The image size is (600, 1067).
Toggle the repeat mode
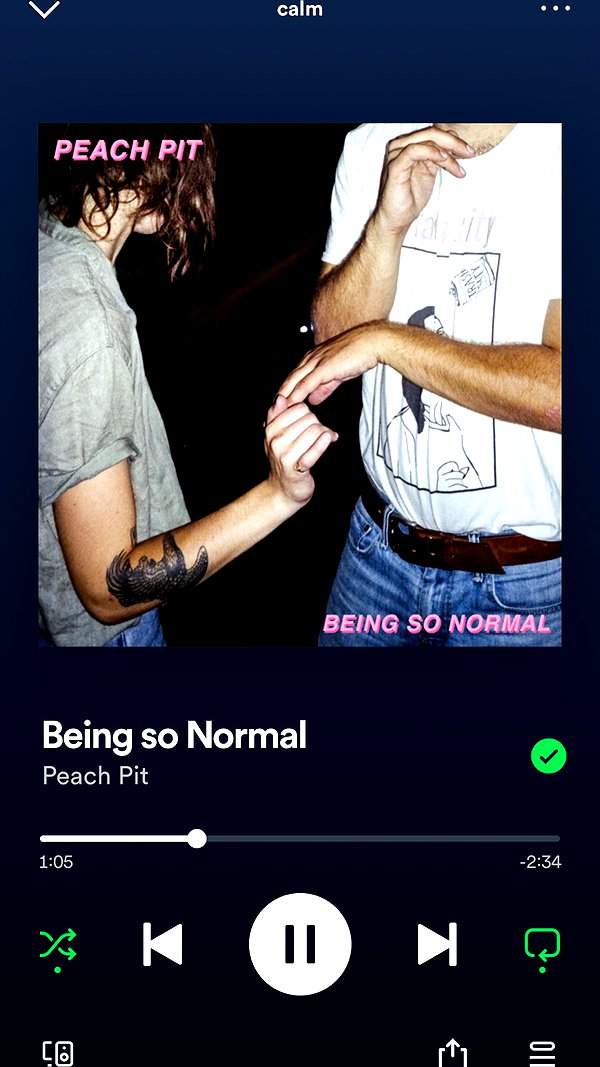pos(542,947)
